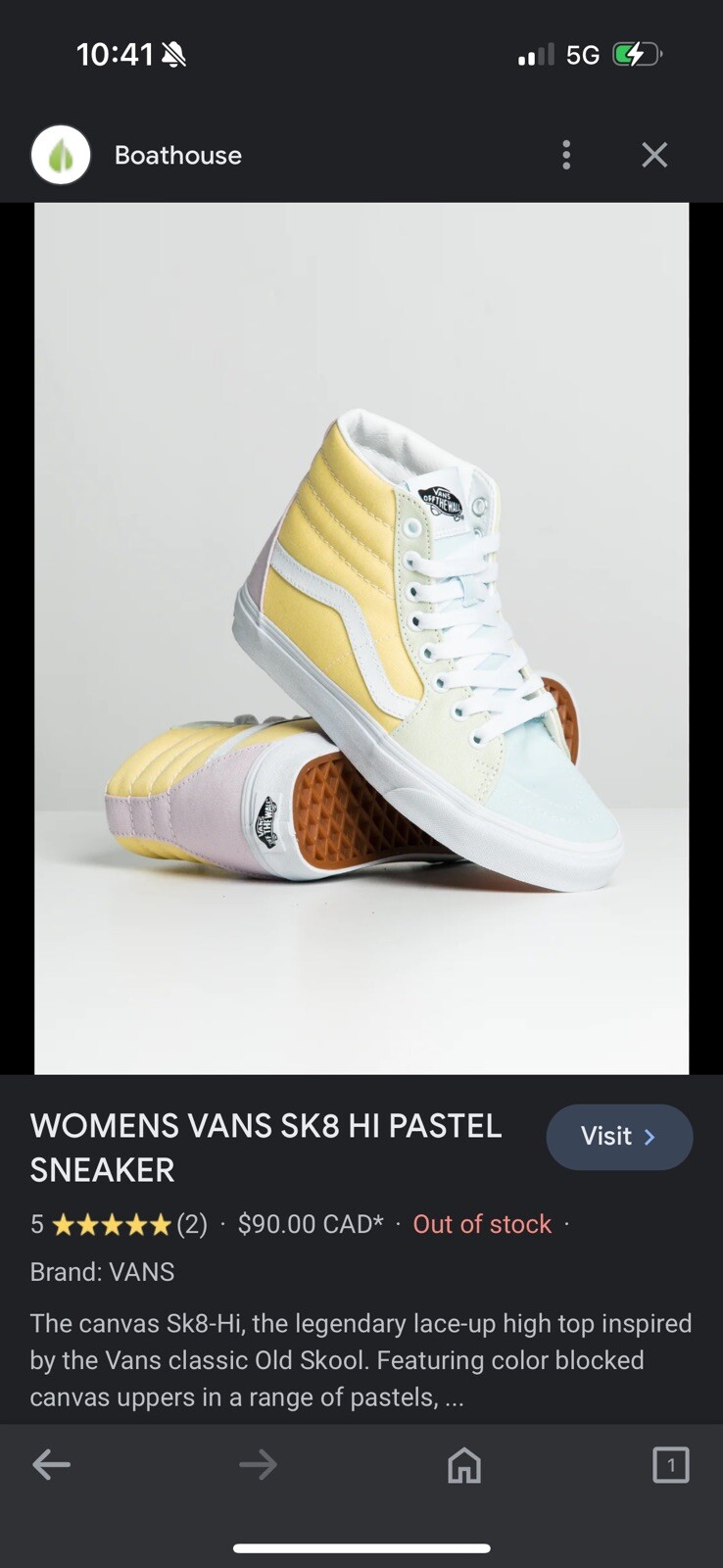The image size is (723, 1568).
Task: Dismiss the panel with the X button
Action: point(653,155)
